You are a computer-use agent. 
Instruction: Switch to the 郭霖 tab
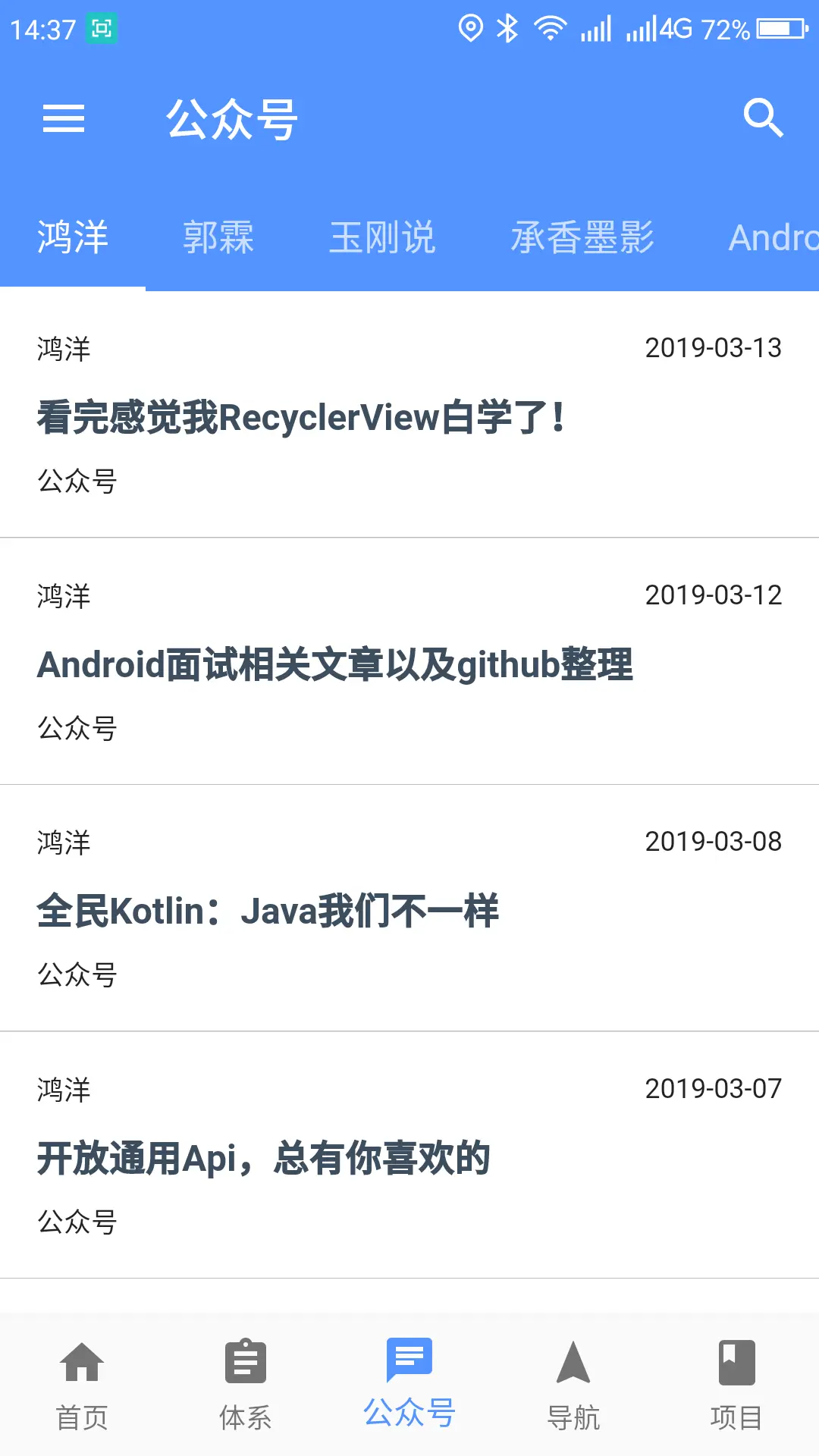(218, 237)
